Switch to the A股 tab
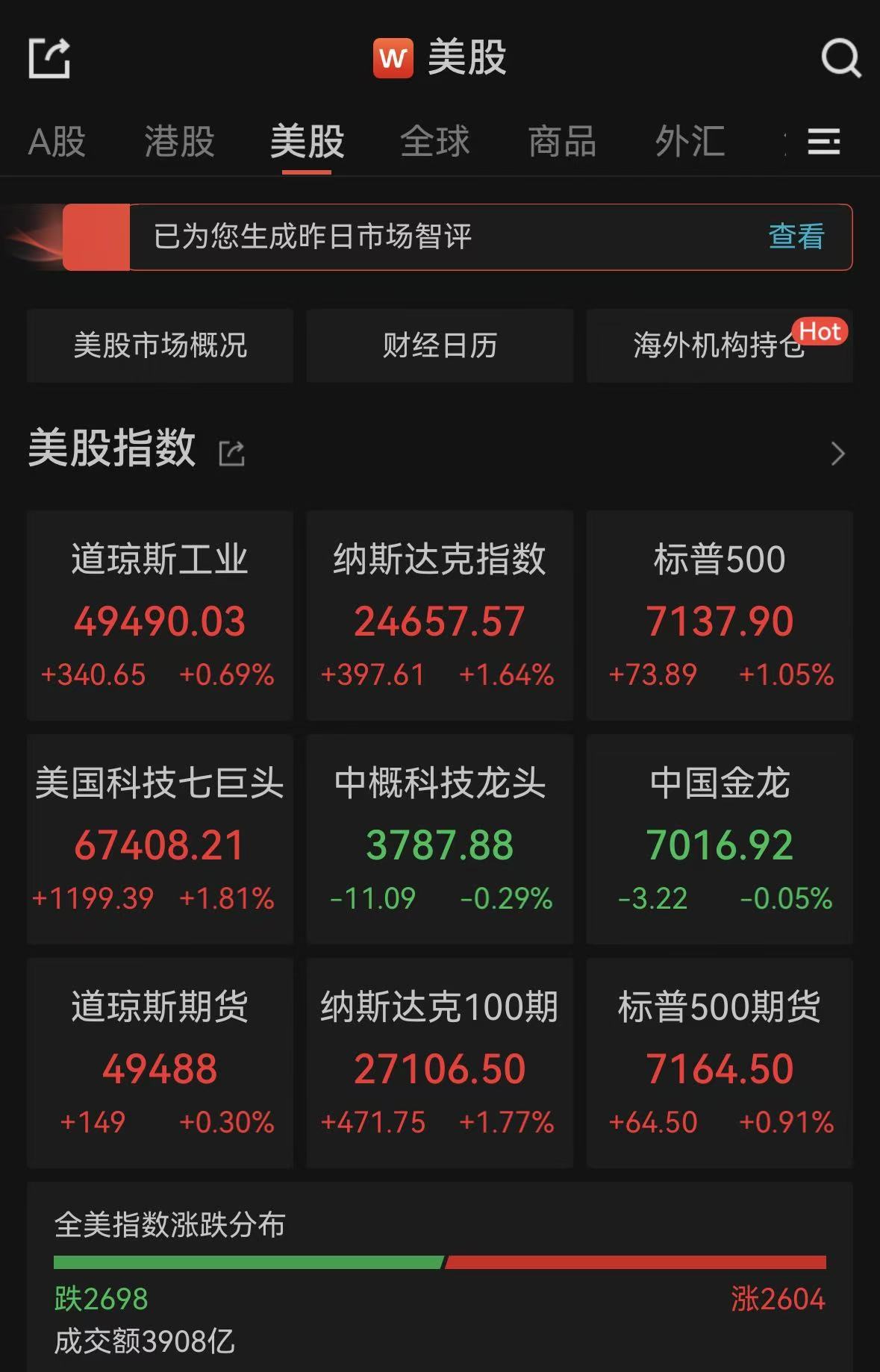 point(57,142)
